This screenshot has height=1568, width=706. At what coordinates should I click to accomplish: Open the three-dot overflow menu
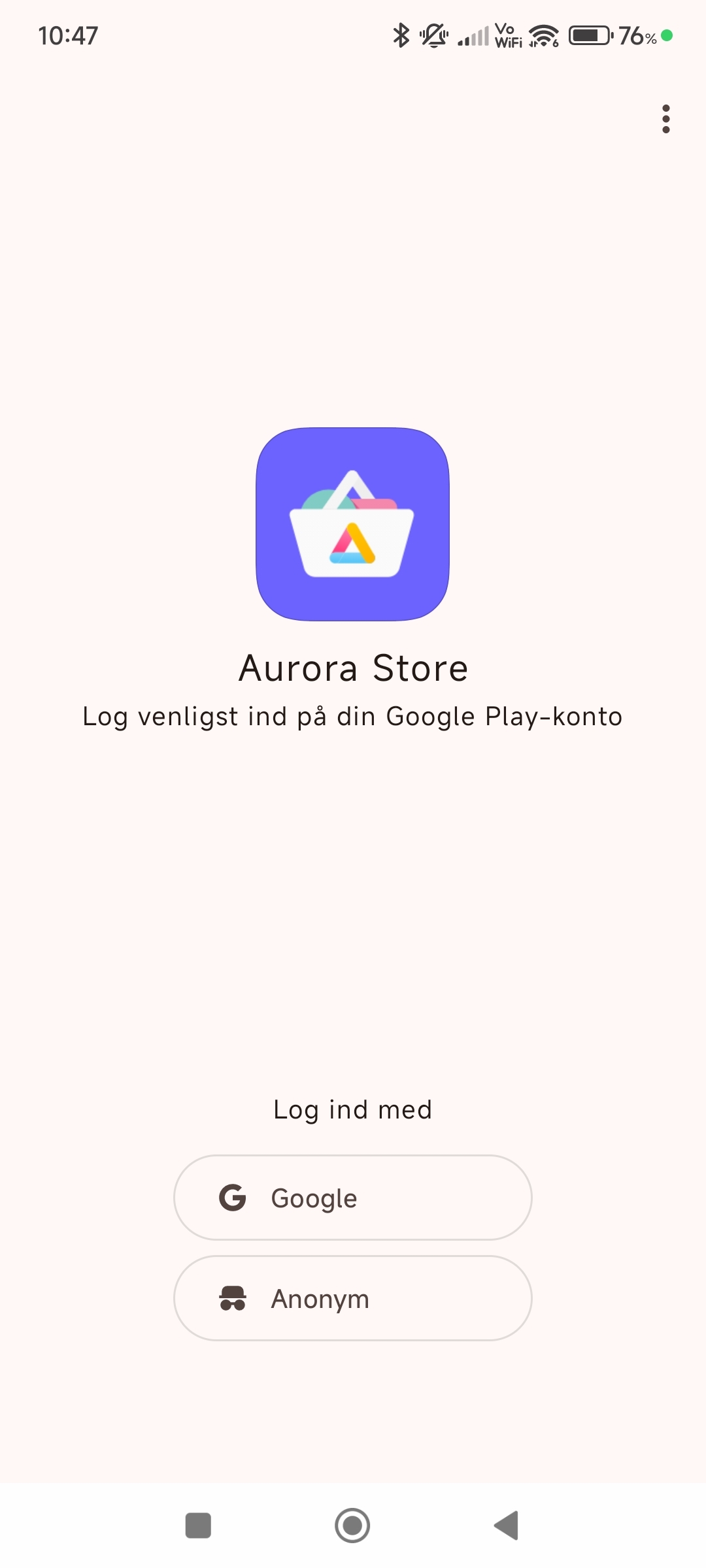pos(665,119)
